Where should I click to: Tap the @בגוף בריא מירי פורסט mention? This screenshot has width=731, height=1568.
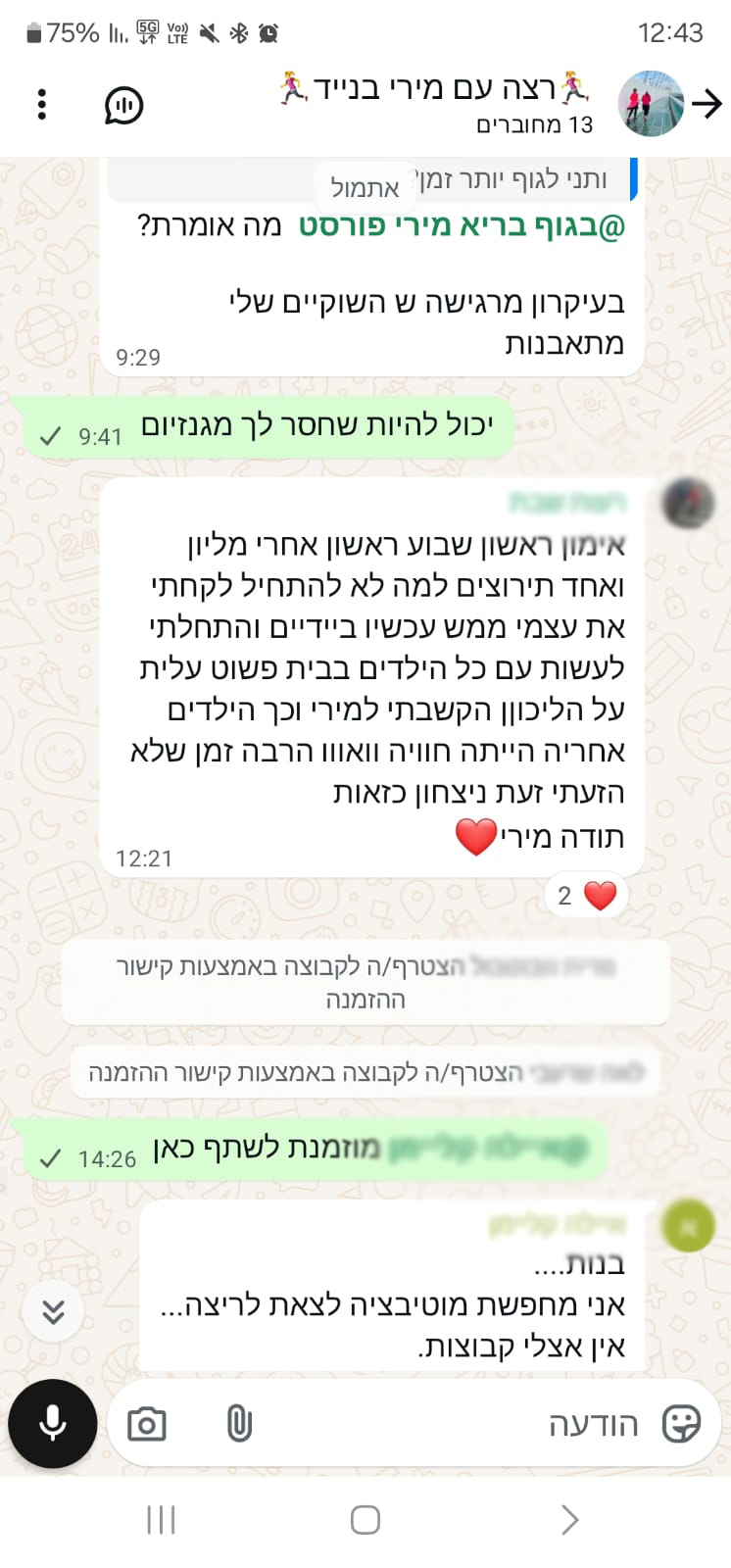[462, 226]
